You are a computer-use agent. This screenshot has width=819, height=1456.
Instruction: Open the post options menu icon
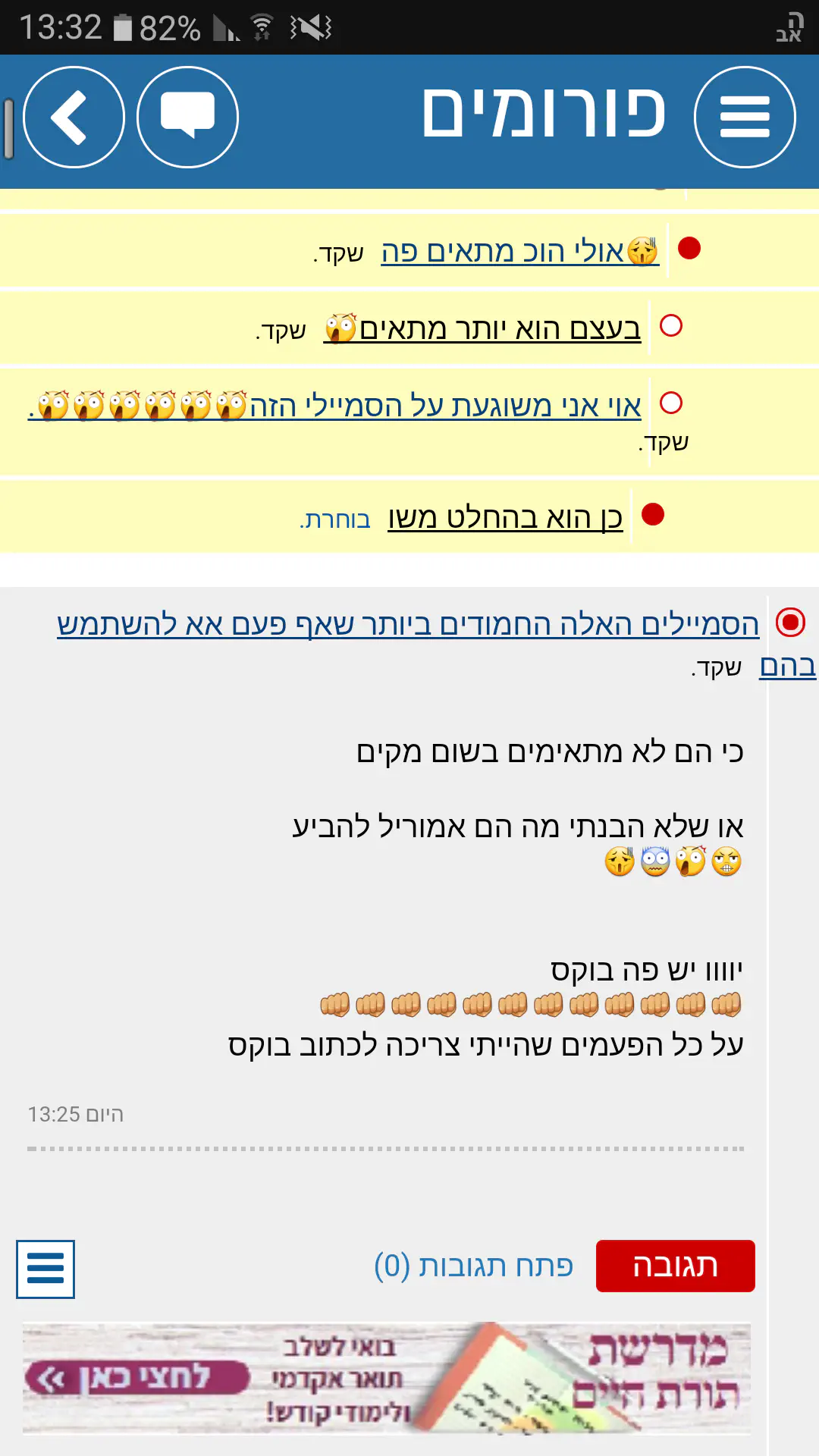(x=45, y=1269)
